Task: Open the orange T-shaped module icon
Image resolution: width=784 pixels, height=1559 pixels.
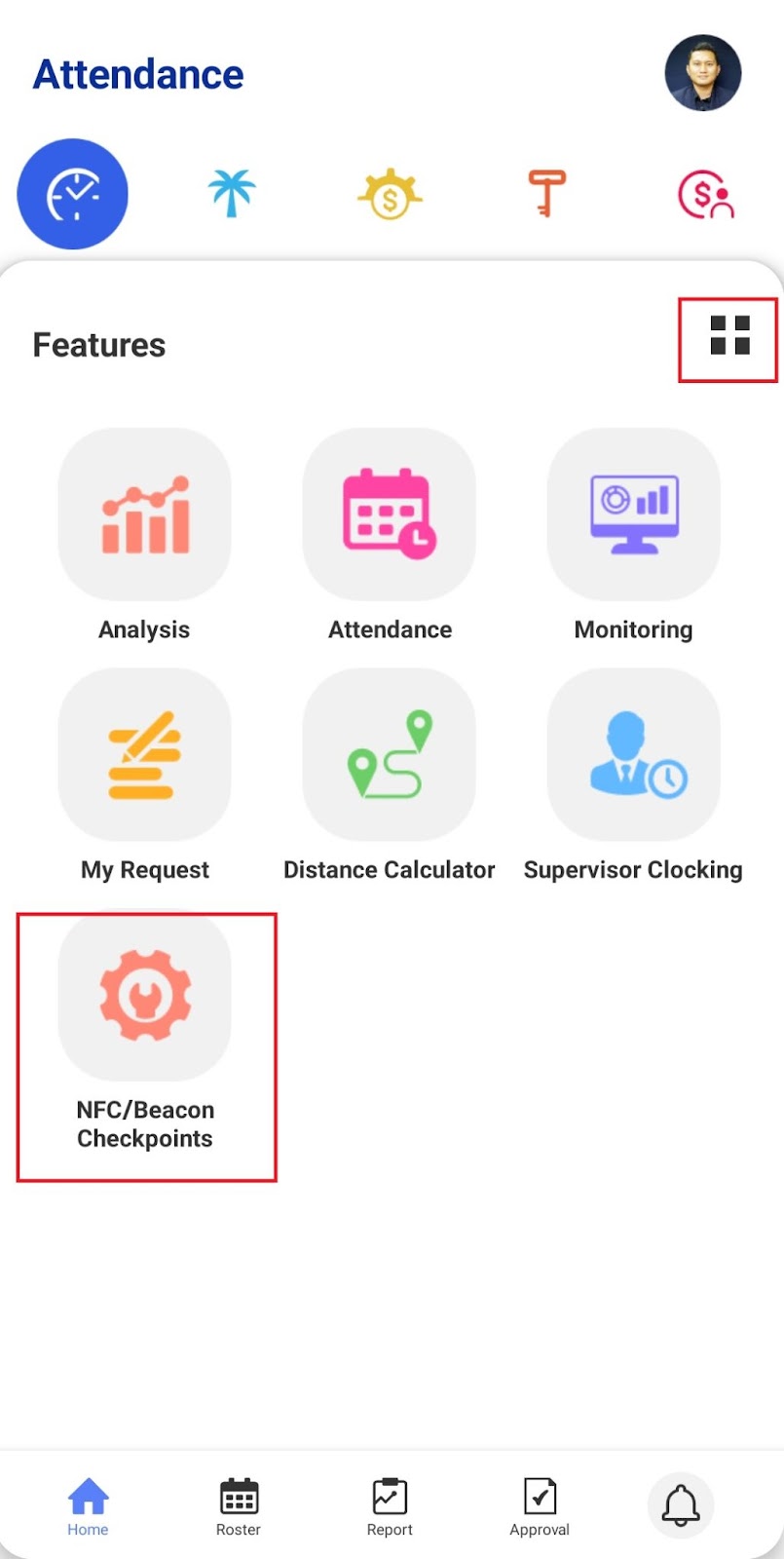Action: 546,193
